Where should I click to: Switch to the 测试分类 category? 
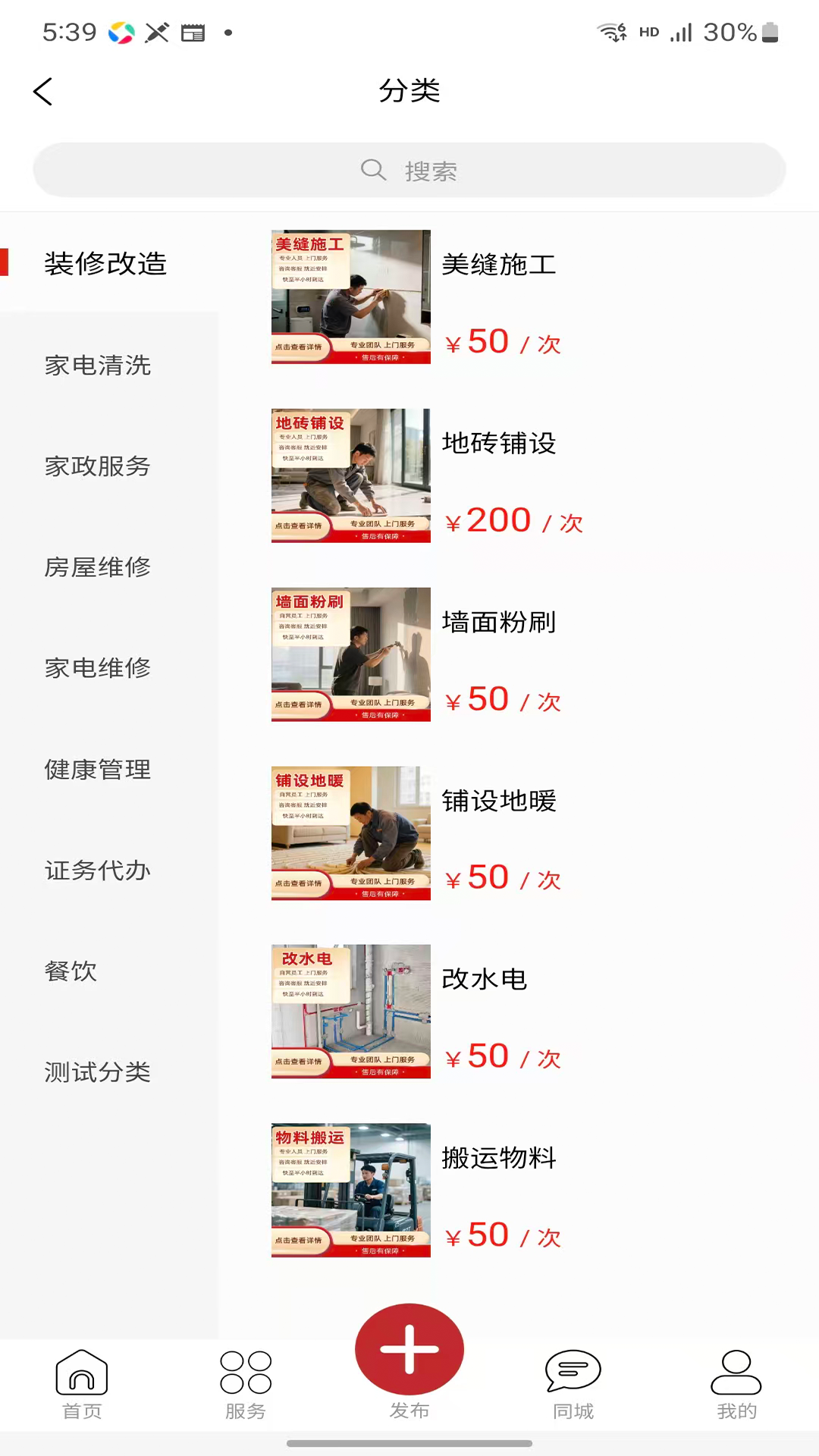98,1072
